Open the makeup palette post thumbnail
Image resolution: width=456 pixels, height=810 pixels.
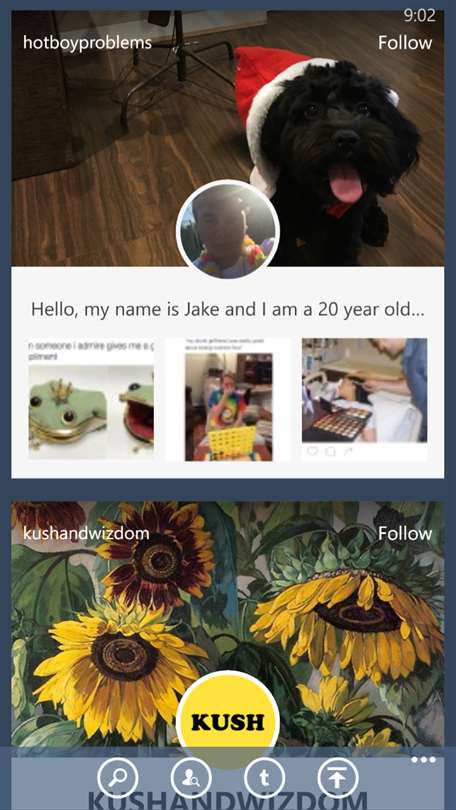tap(365, 399)
